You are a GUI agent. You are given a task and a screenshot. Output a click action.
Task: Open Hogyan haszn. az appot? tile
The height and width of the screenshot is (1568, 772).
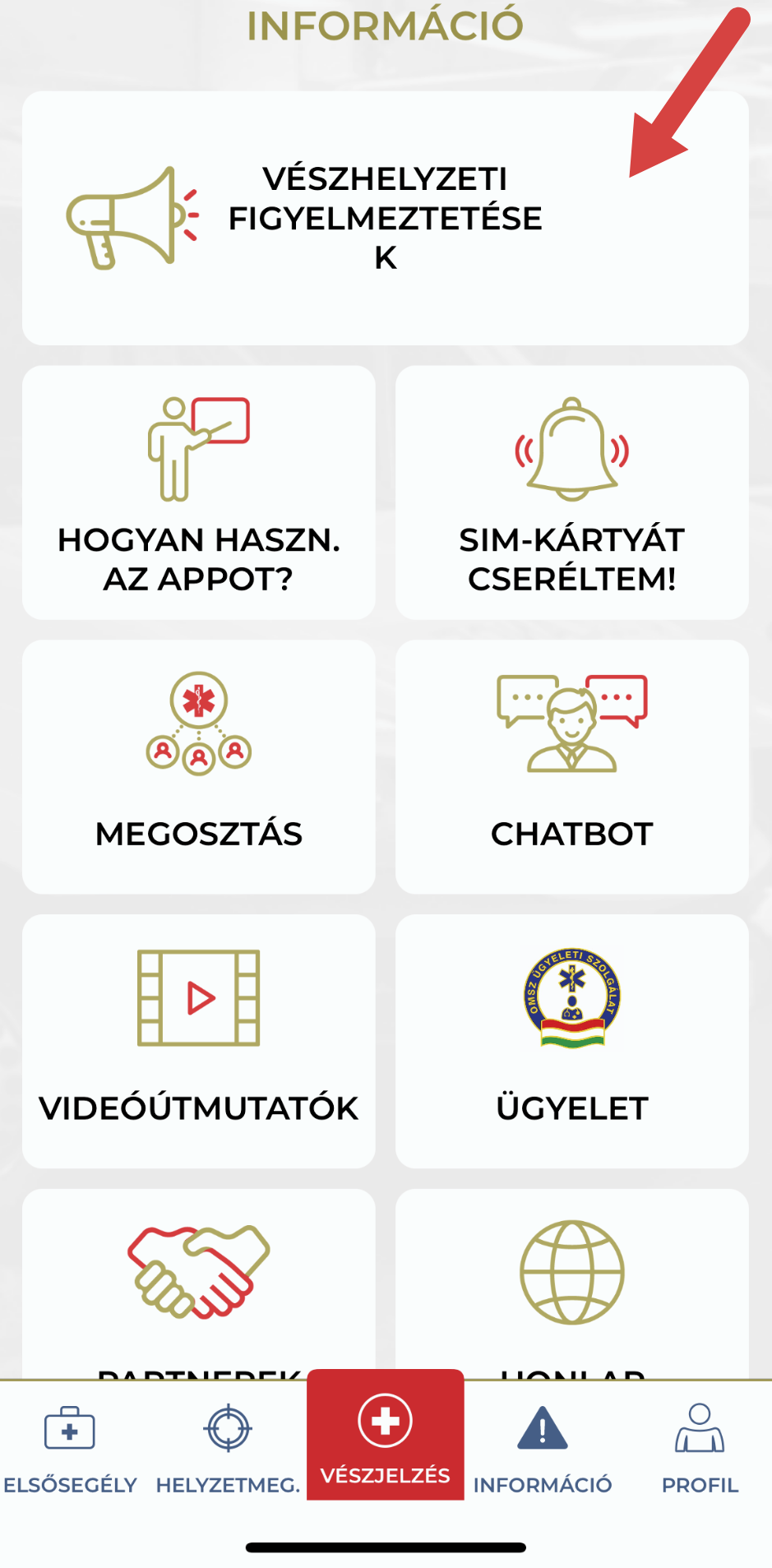pyautogui.click(x=199, y=493)
